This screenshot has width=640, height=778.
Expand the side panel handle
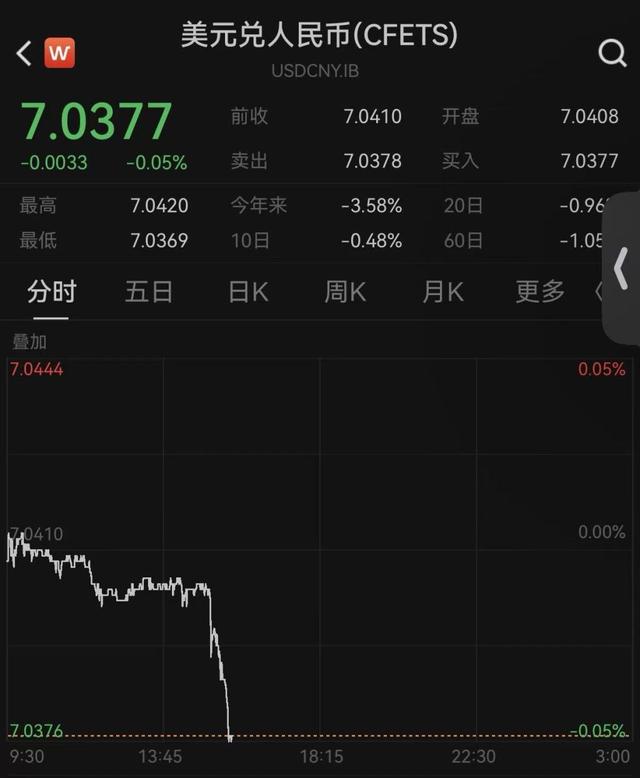click(621, 268)
